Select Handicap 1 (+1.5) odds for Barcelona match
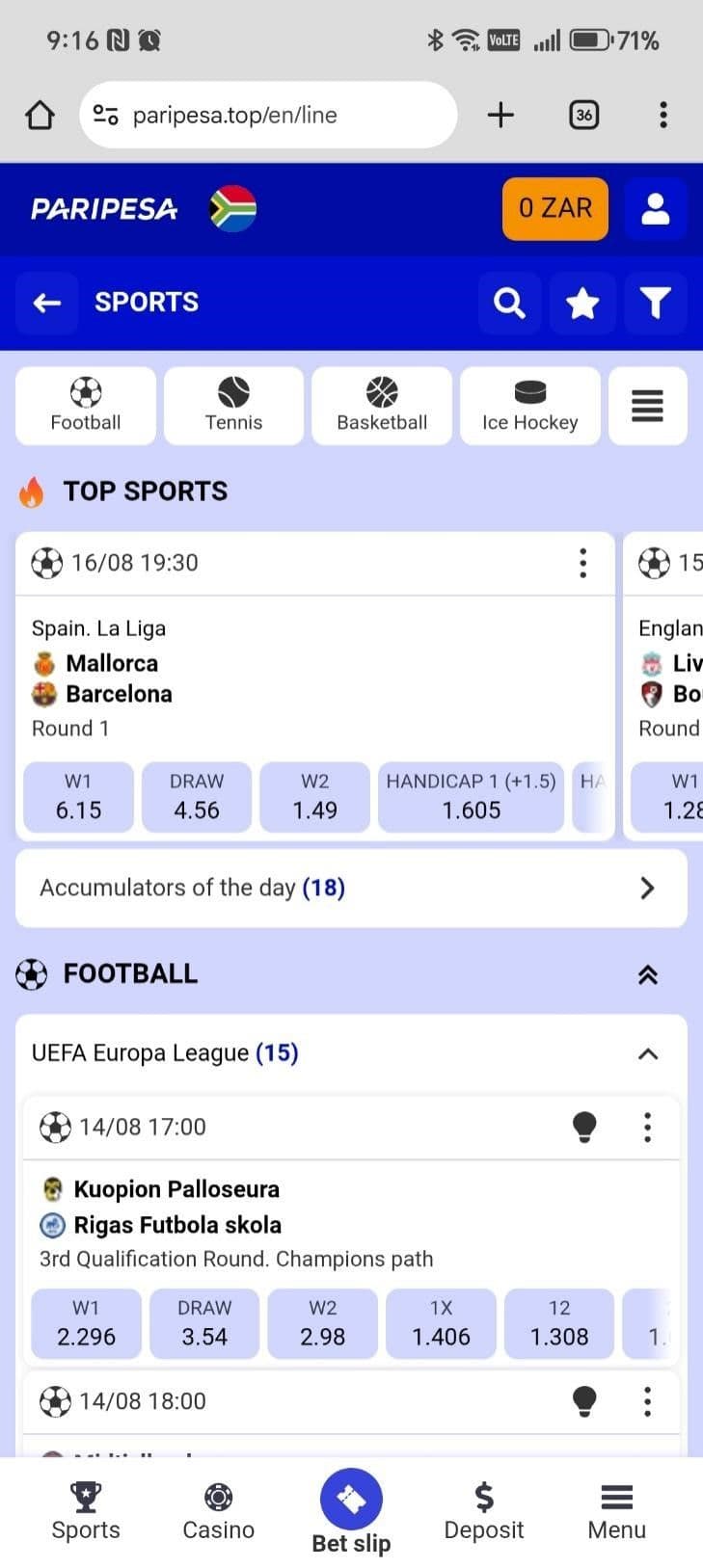 pyautogui.click(x=470, y=797)
